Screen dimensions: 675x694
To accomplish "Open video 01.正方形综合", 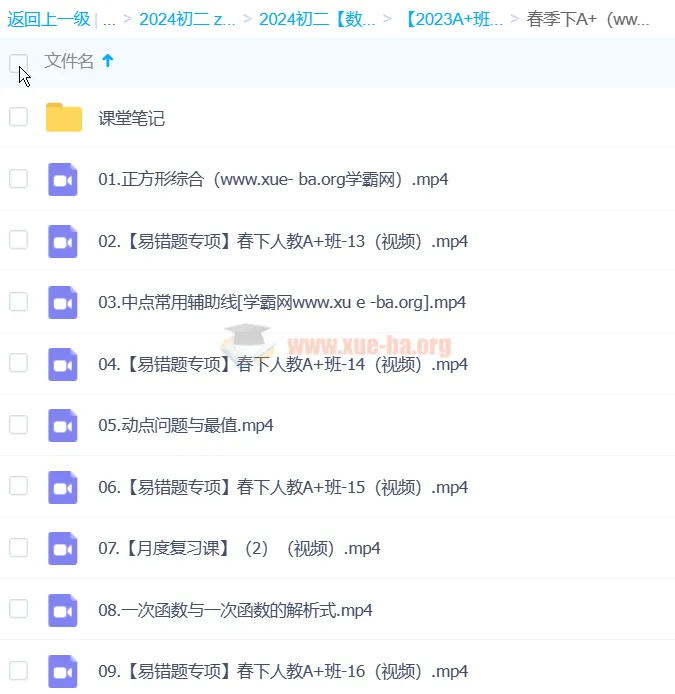I will click(272, 179).
